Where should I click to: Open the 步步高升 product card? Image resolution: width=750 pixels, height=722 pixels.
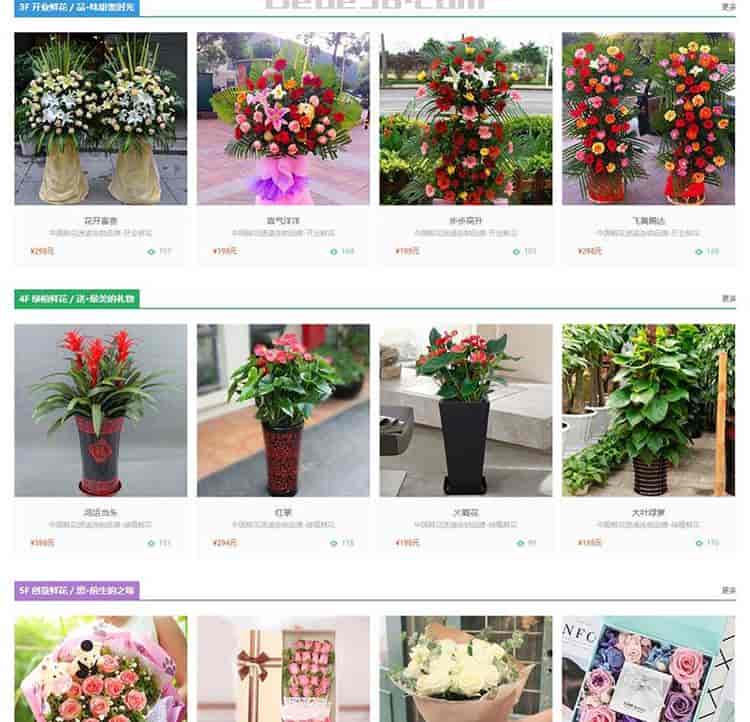point(466,119)
